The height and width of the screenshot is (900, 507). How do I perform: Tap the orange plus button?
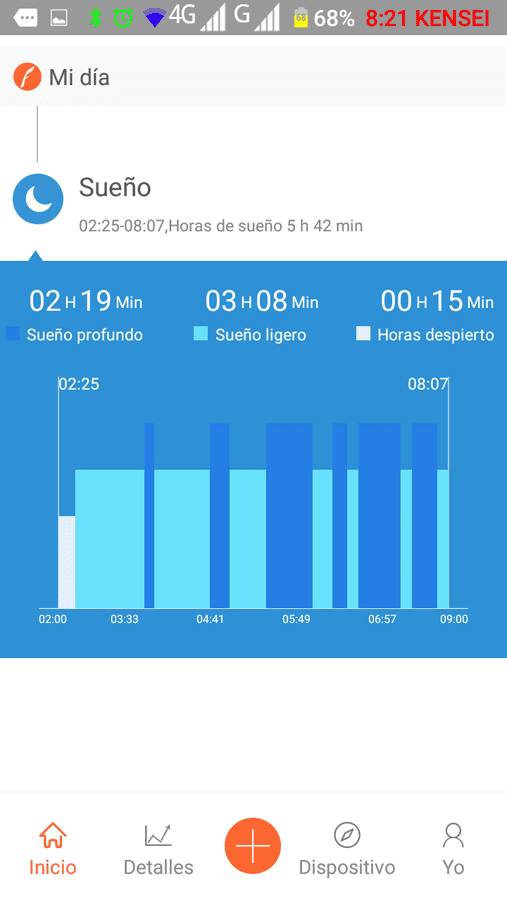(253, 845)
